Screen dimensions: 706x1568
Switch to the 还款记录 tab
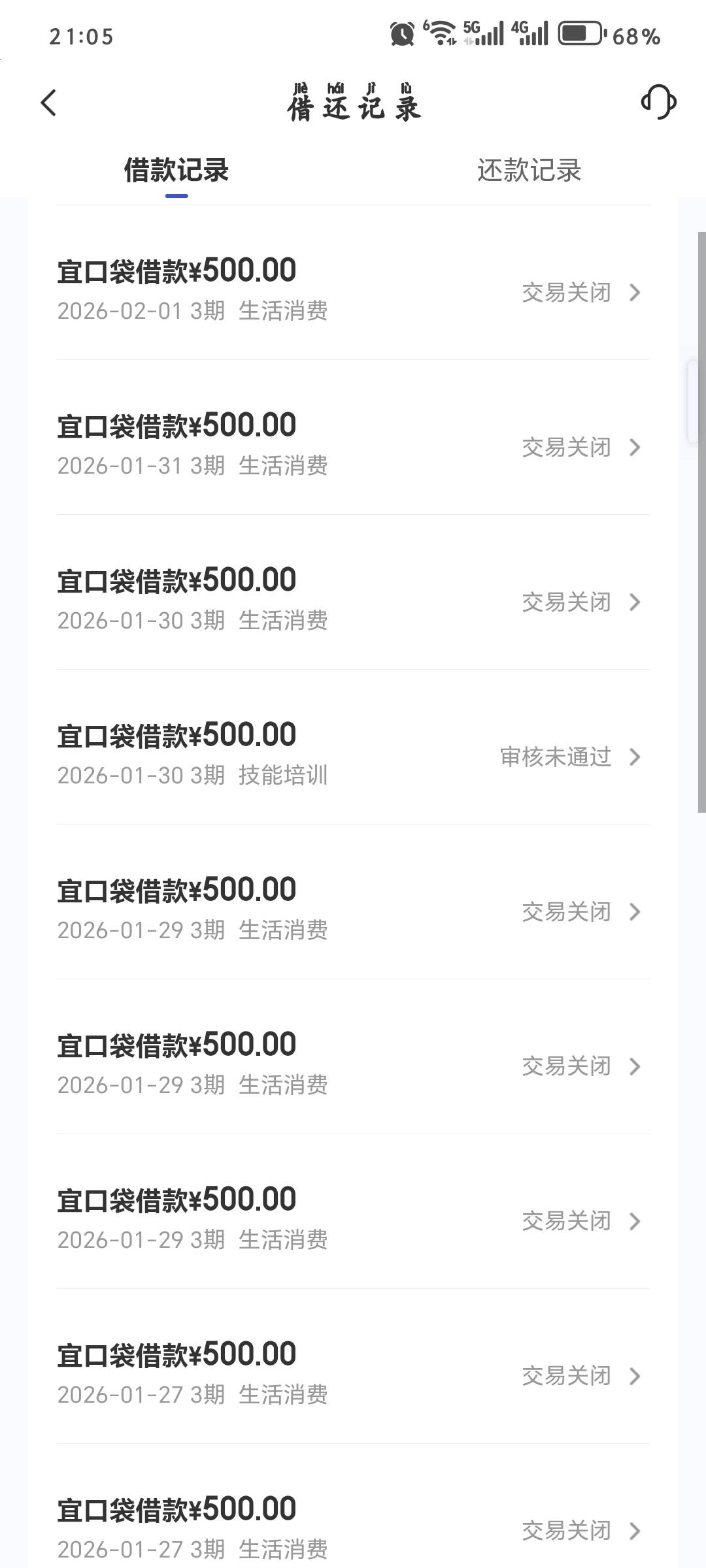pyautogui.click(x=529, y=171)
